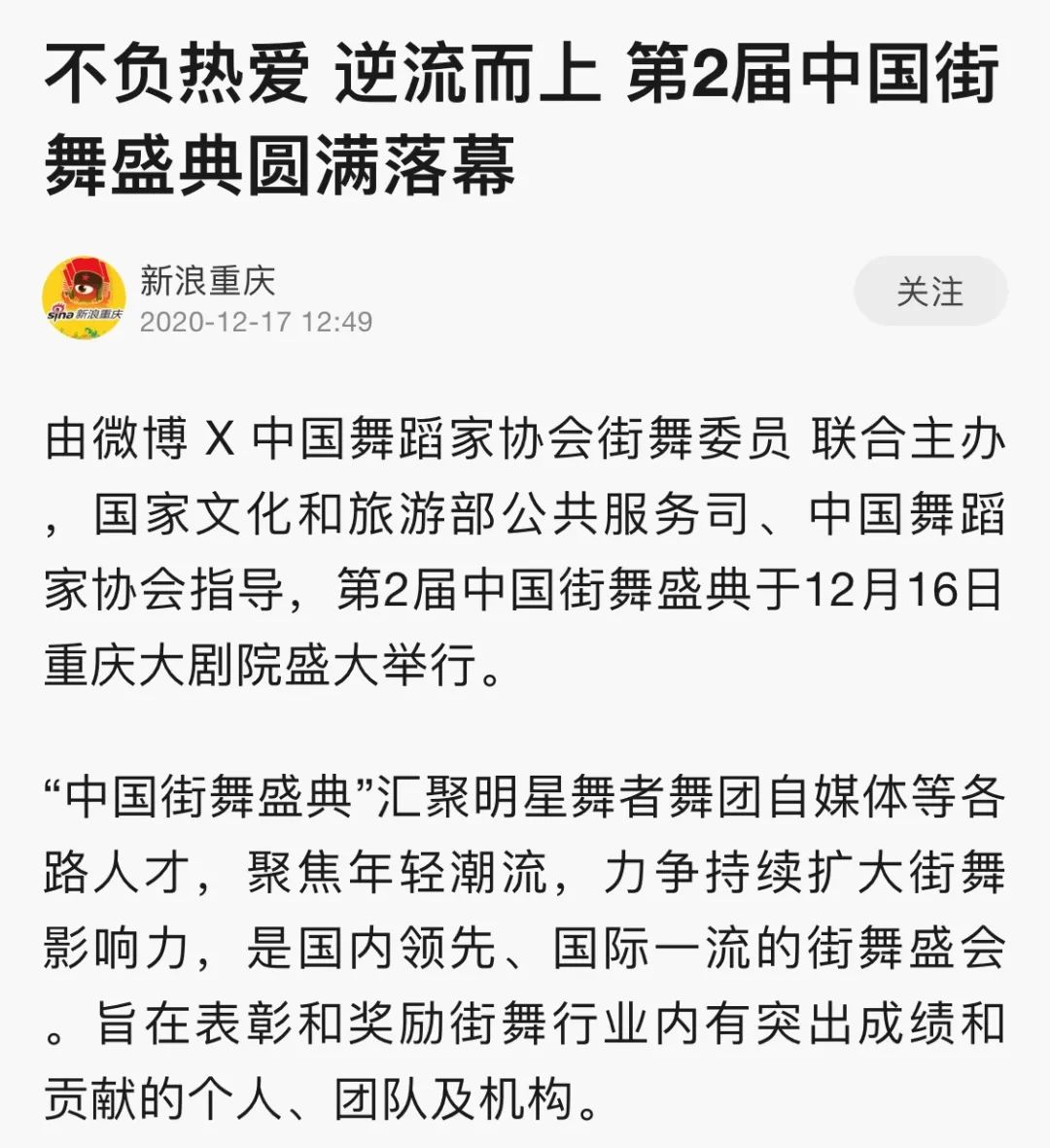1050x1148 pixels.
Task: Open the 新浪重庆 author name
Action: [207, 281]
